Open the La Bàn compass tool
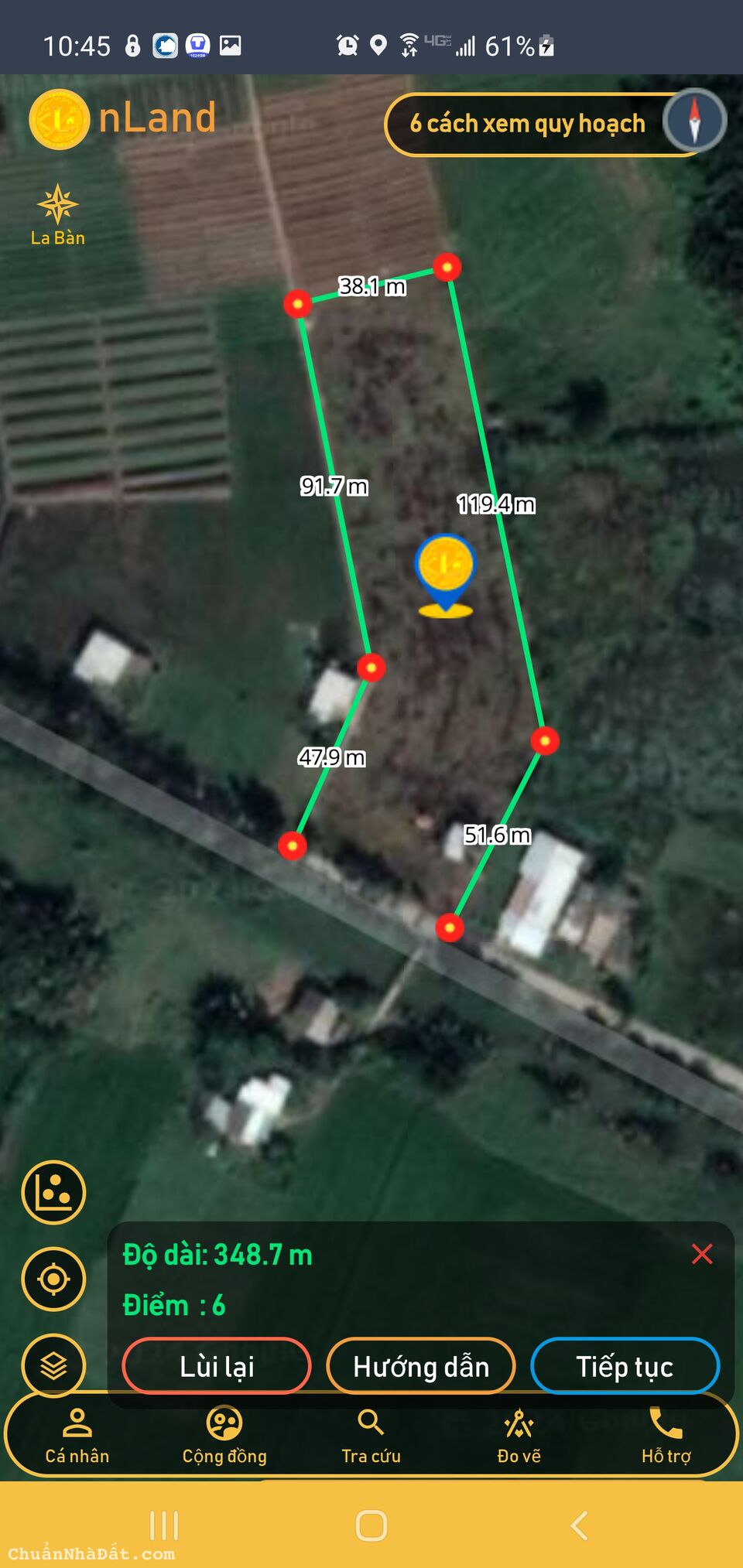The image size is (743, 1568). 58,216
